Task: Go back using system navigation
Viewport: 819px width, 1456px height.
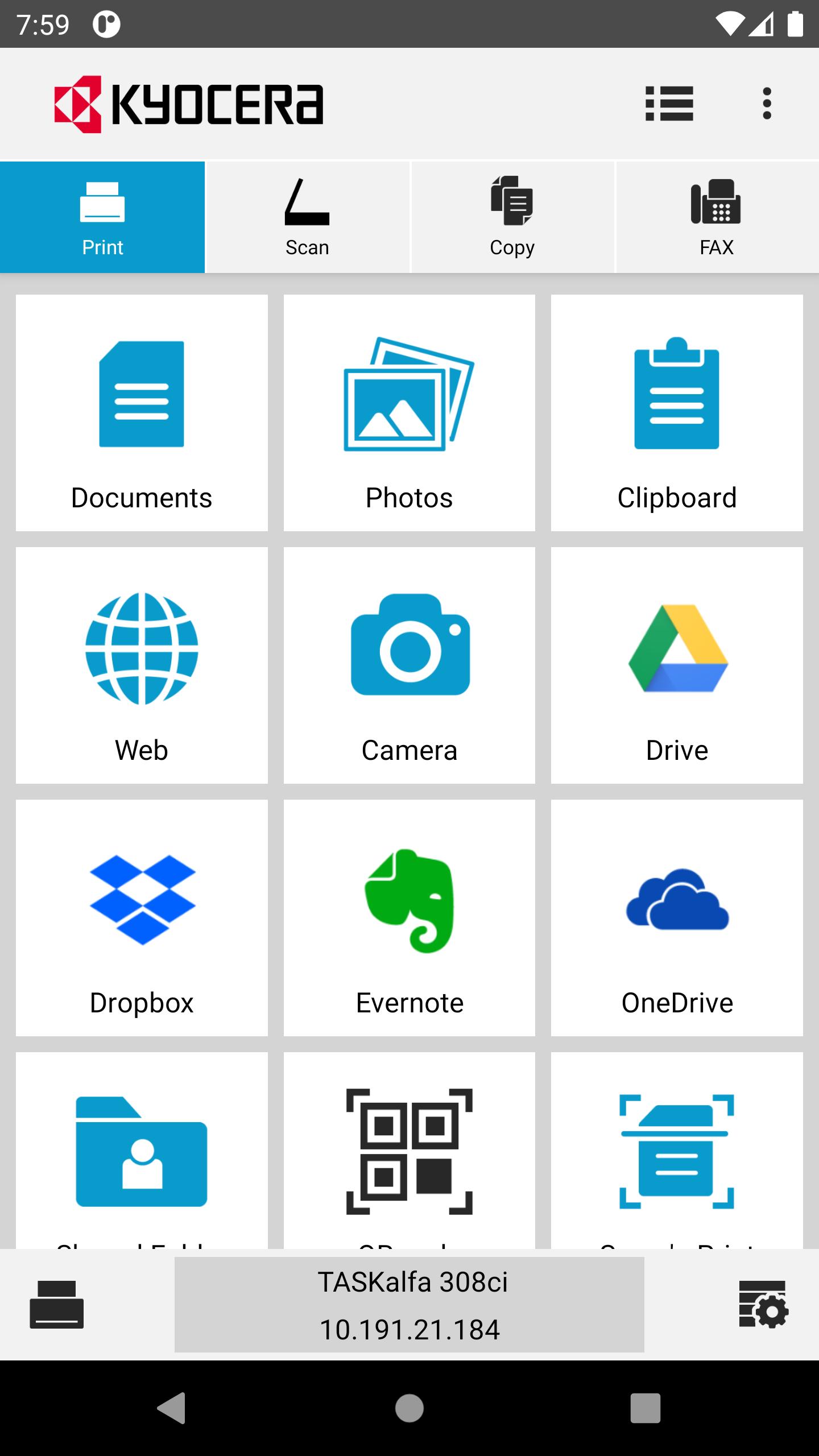Action: tap(172, 1408)
